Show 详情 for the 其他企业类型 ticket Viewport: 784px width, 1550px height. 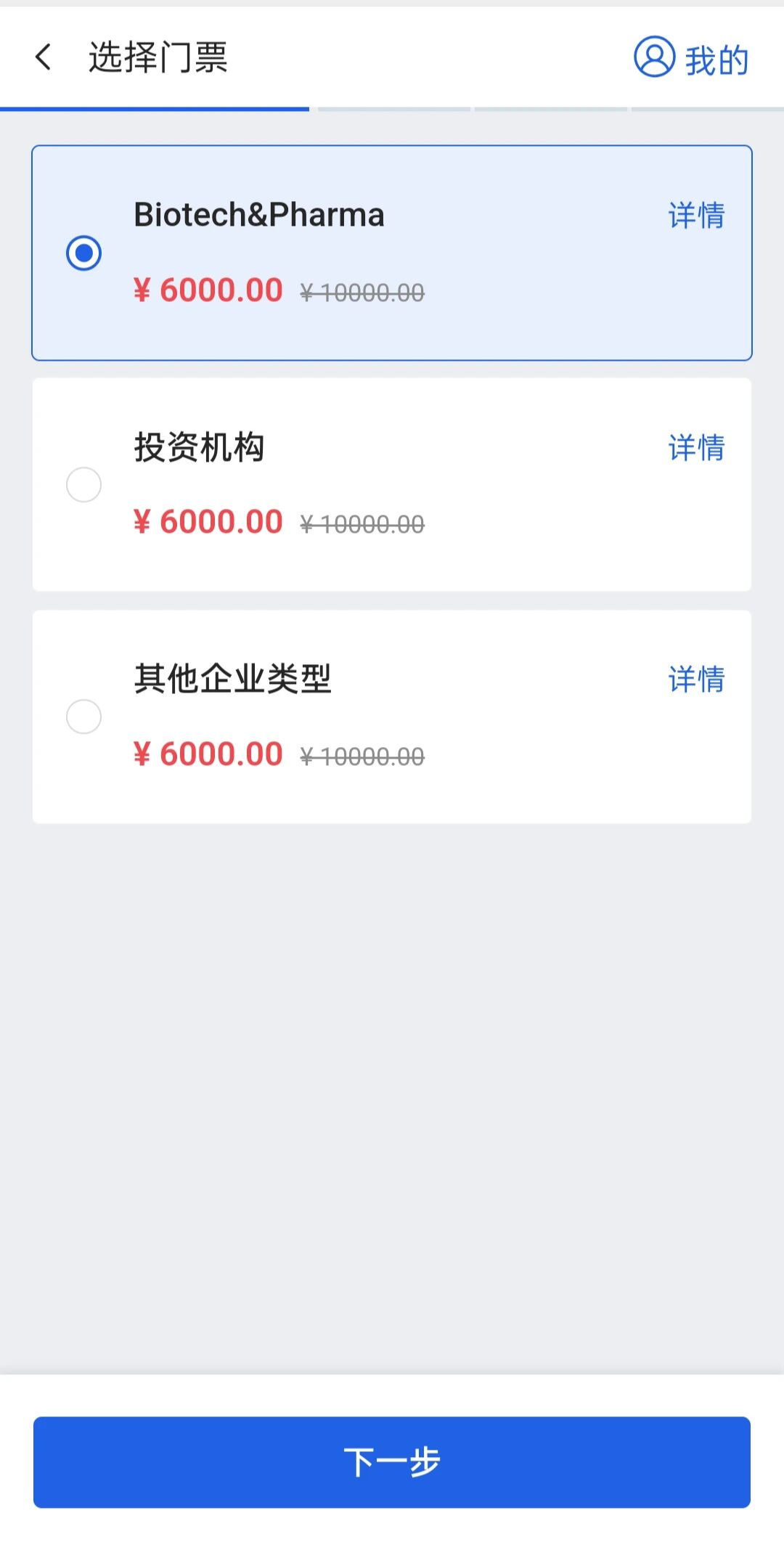(x=696, y=680)
